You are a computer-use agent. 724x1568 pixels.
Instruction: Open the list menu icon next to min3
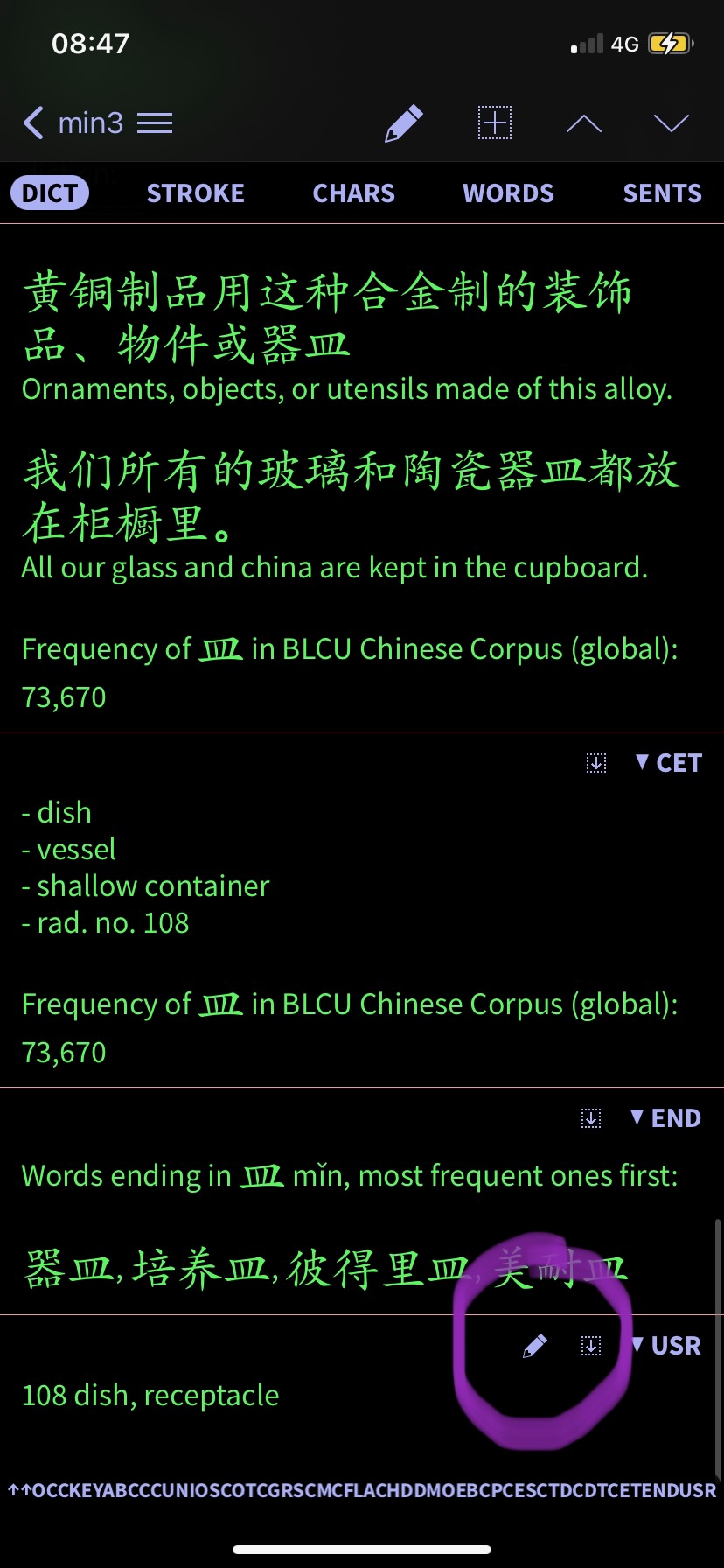pyautogui.click(x=155, y=123)
